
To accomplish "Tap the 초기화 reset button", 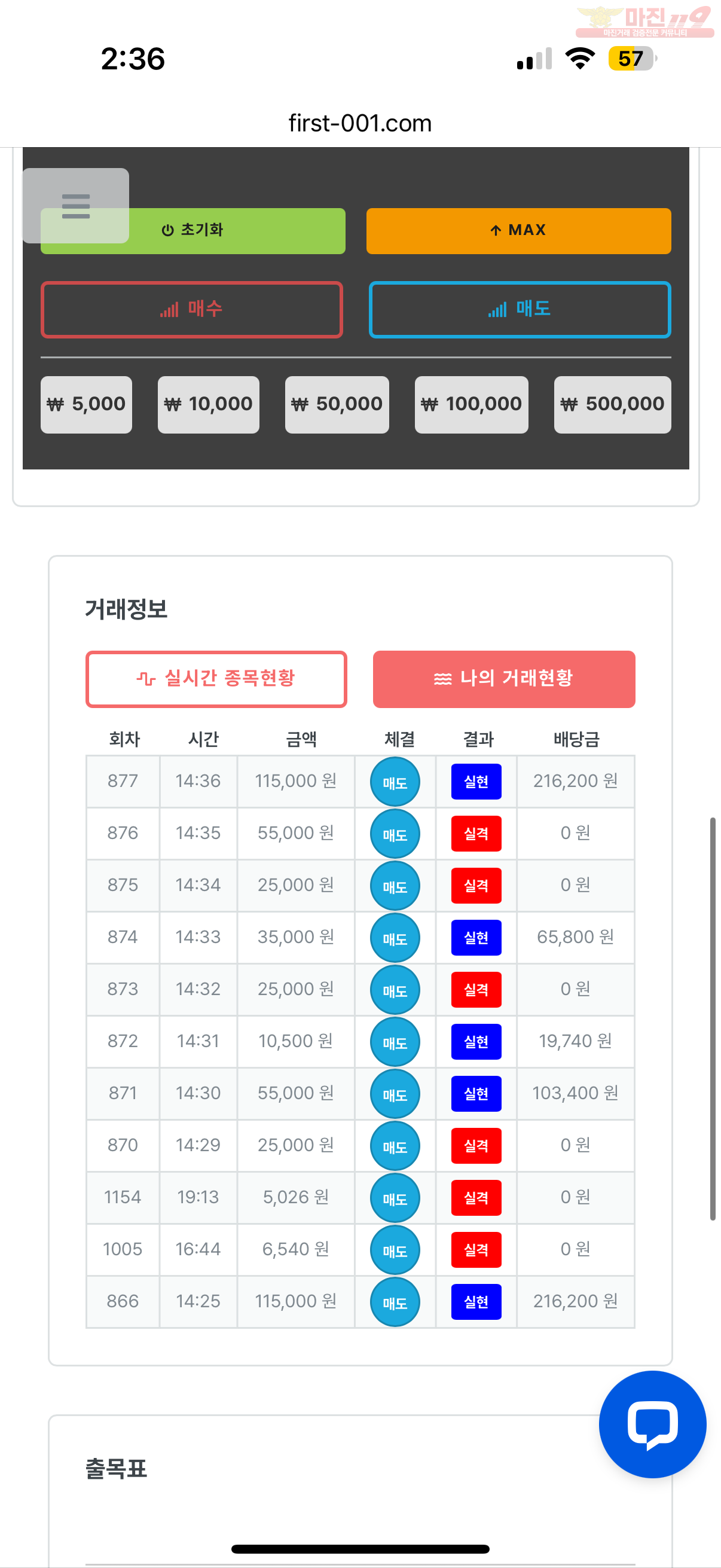I will tap(193, 231).
